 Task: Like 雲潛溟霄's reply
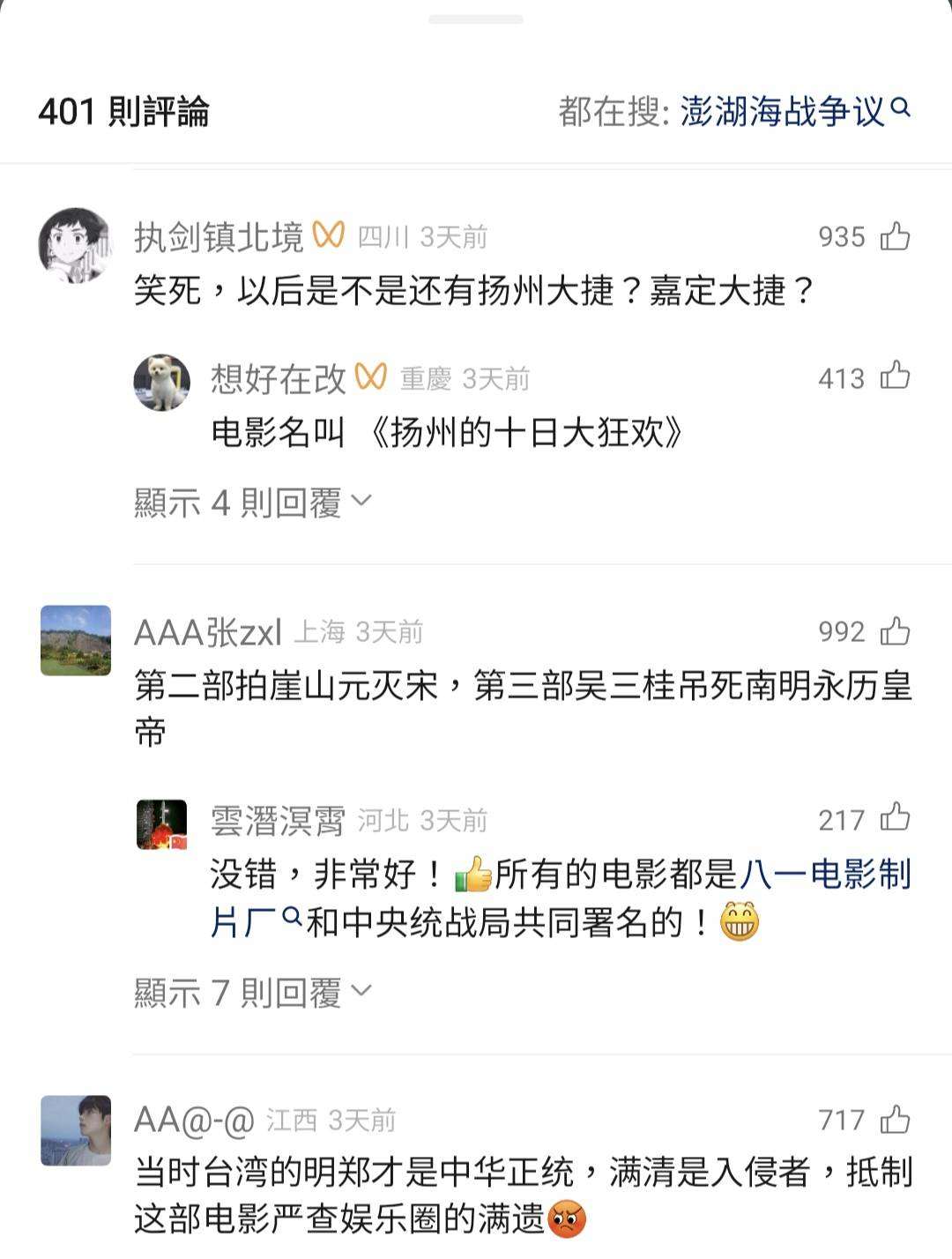896,819
